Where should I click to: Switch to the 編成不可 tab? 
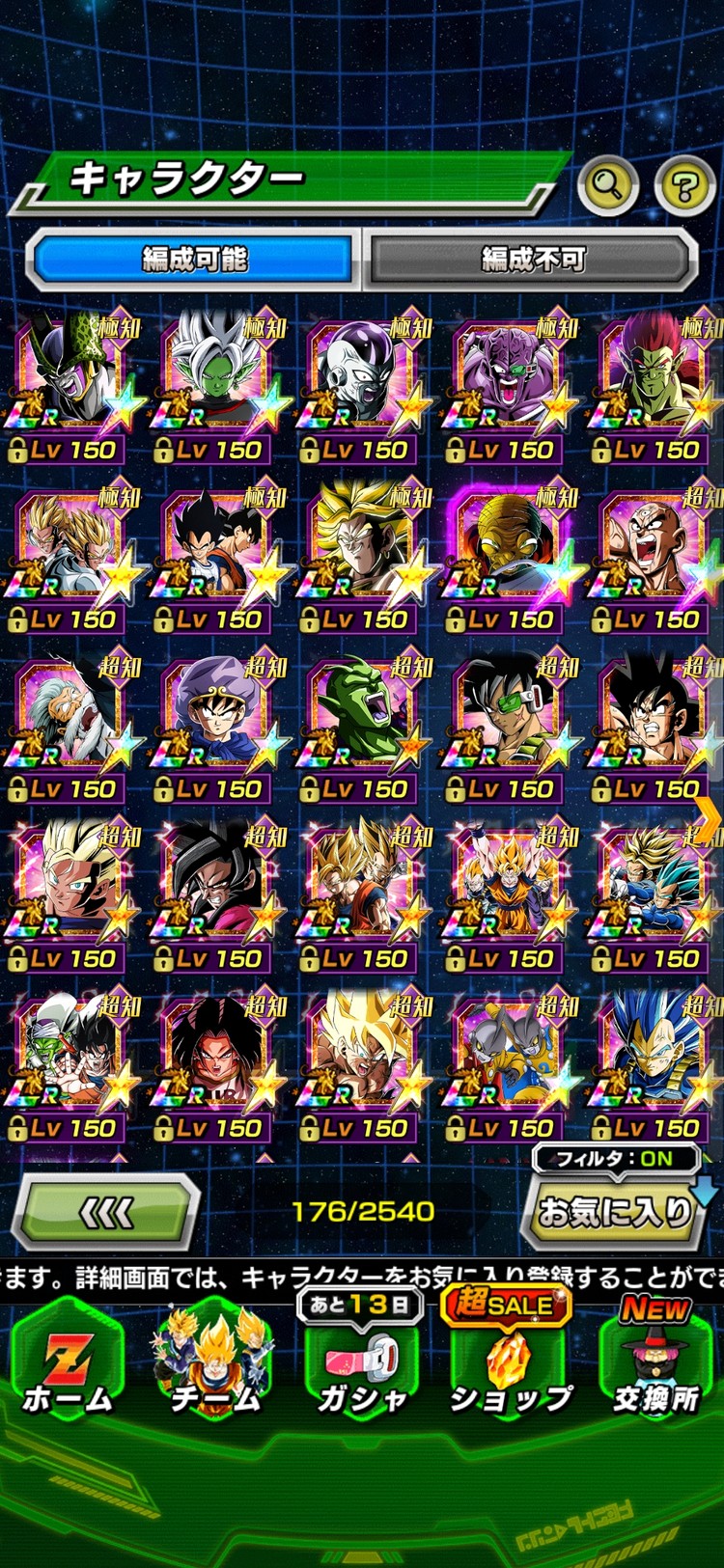point(533,259)
